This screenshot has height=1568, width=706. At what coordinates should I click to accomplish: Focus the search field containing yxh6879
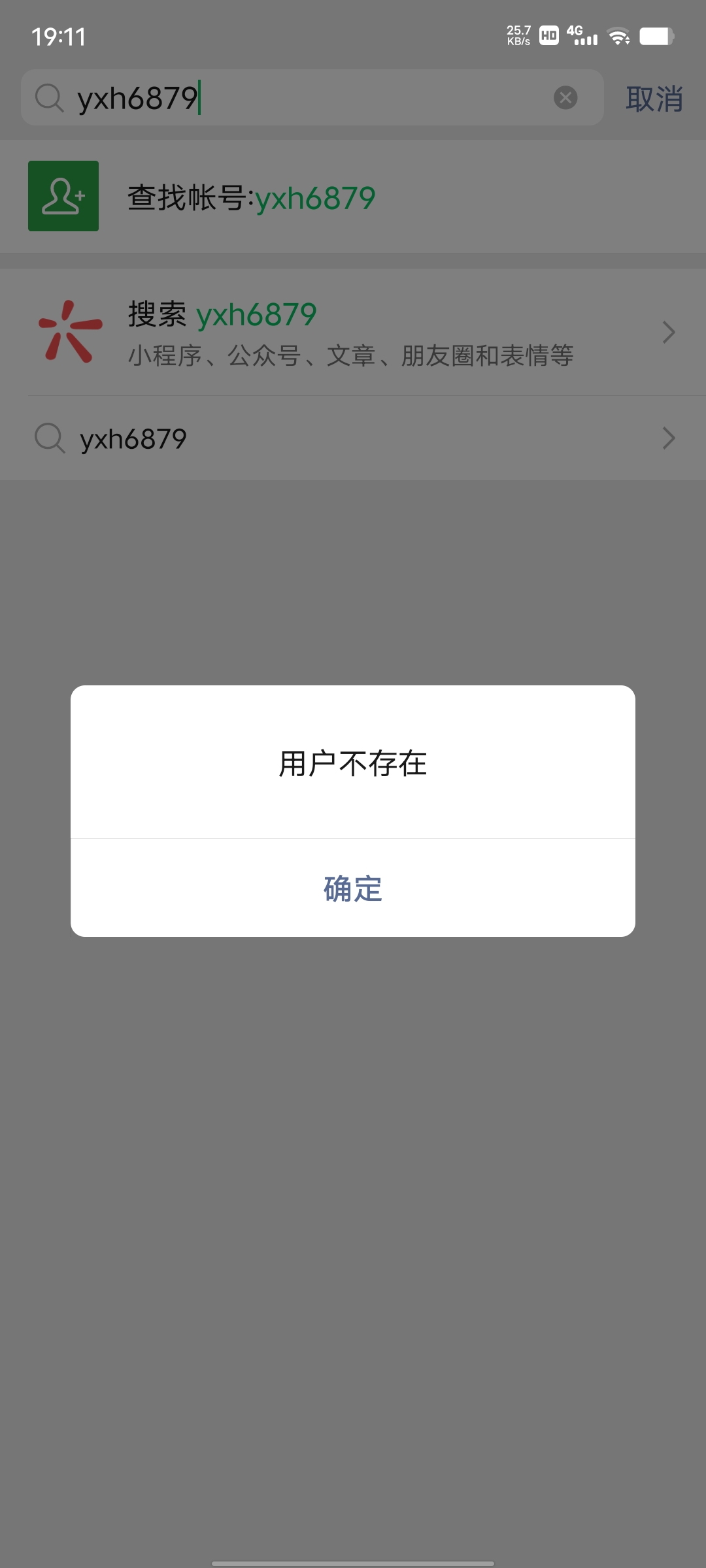click(307, 98)
